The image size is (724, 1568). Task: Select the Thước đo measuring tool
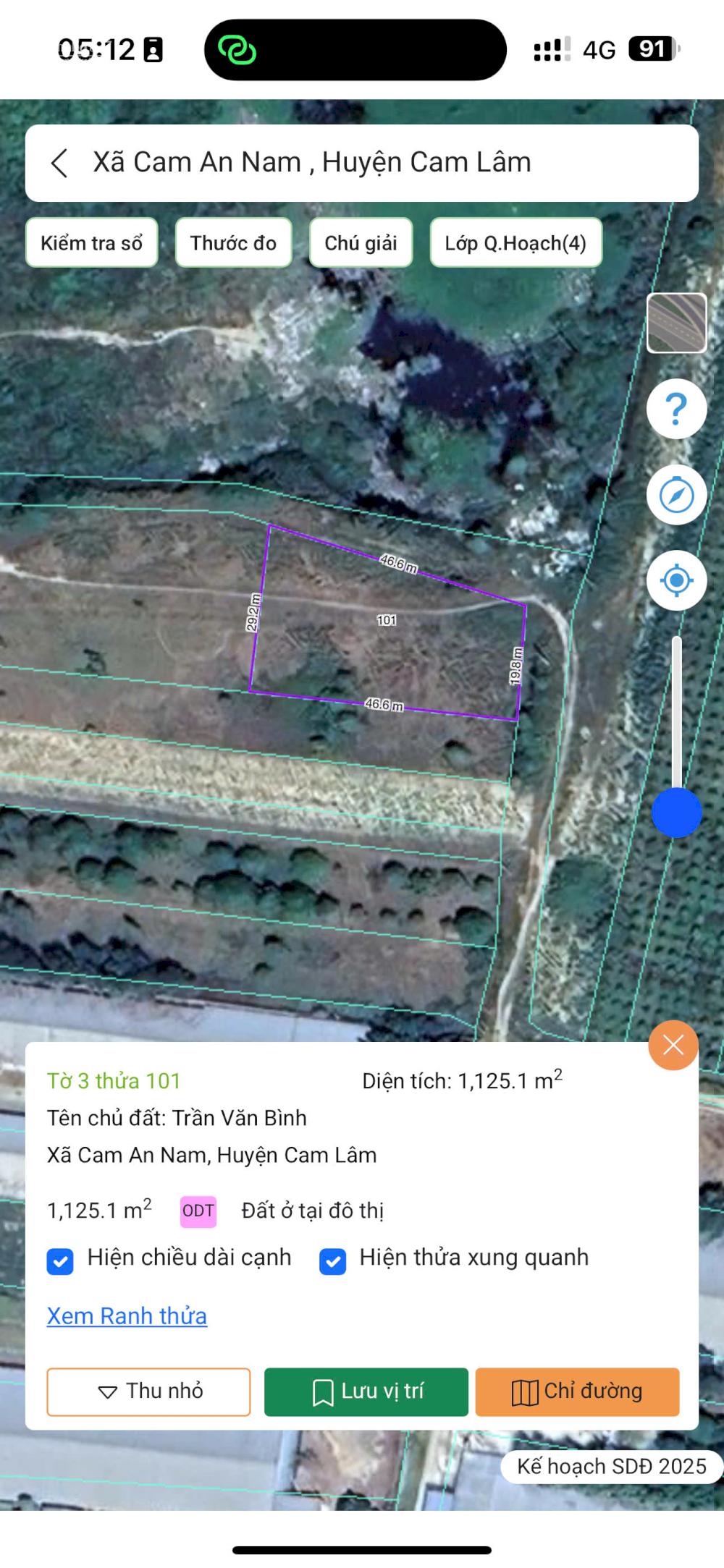(233, 243)
